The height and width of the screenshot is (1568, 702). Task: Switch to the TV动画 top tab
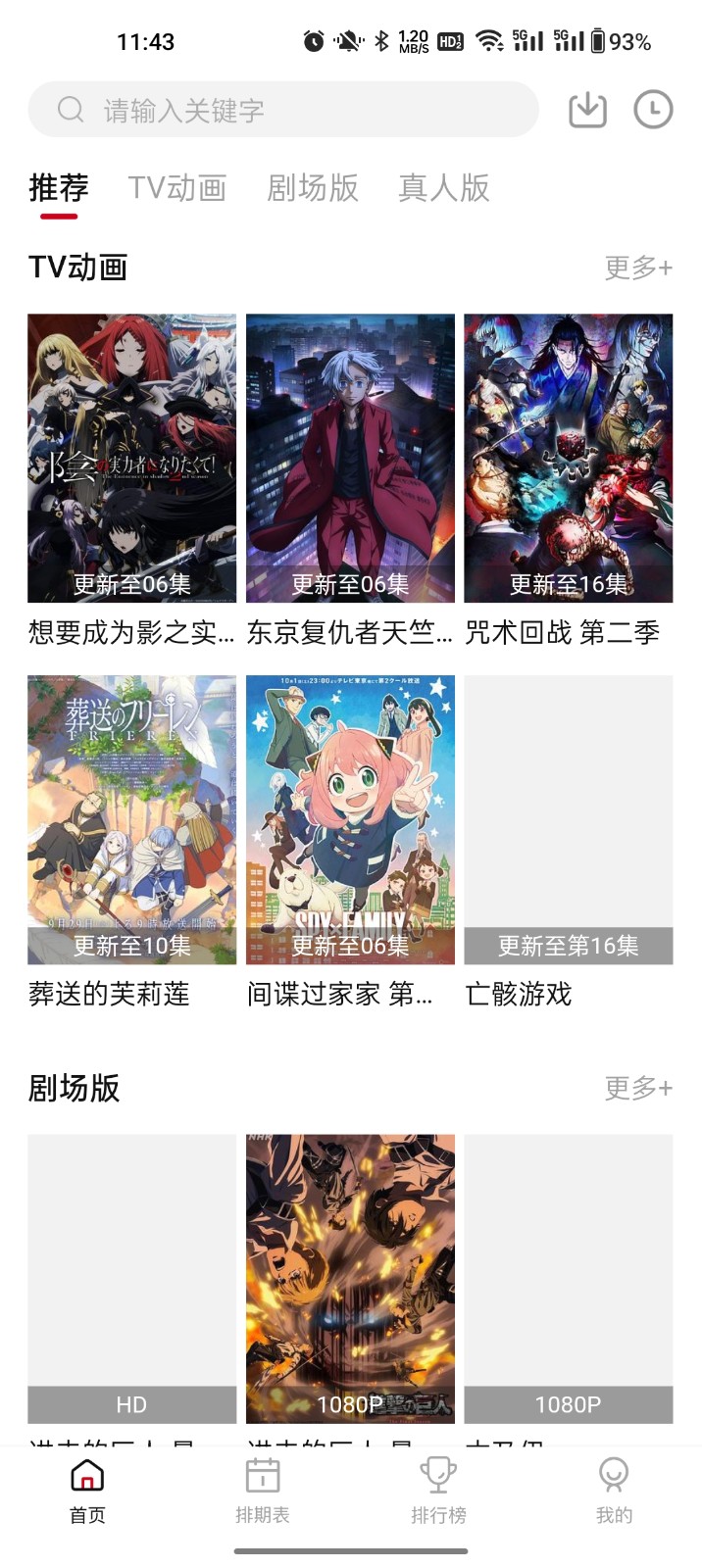point(177,187)
